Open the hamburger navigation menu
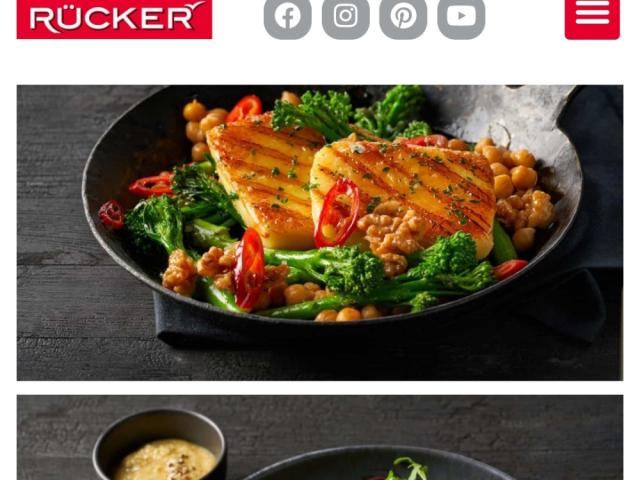 (592, 16)
